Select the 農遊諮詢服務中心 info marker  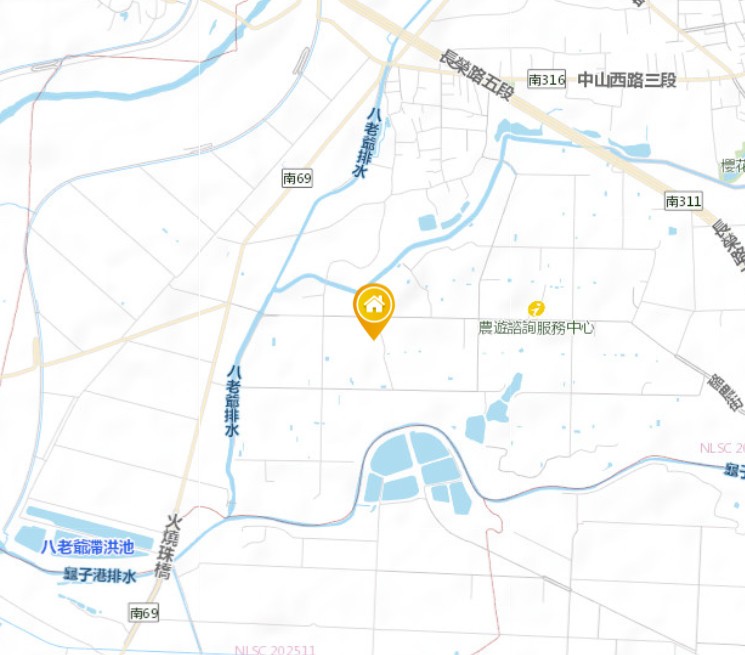point(537,308)
